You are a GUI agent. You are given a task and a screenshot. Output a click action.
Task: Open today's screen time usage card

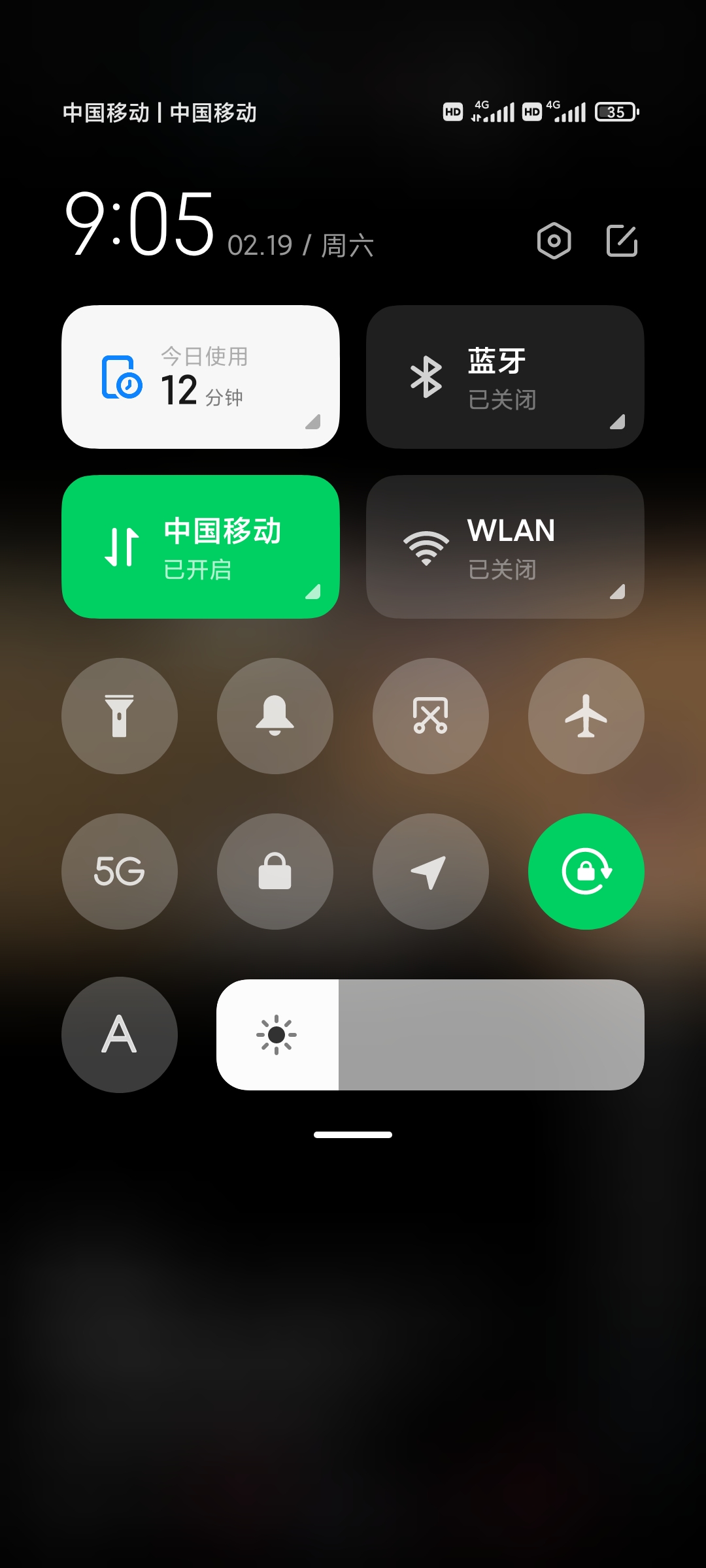[201, 377]
